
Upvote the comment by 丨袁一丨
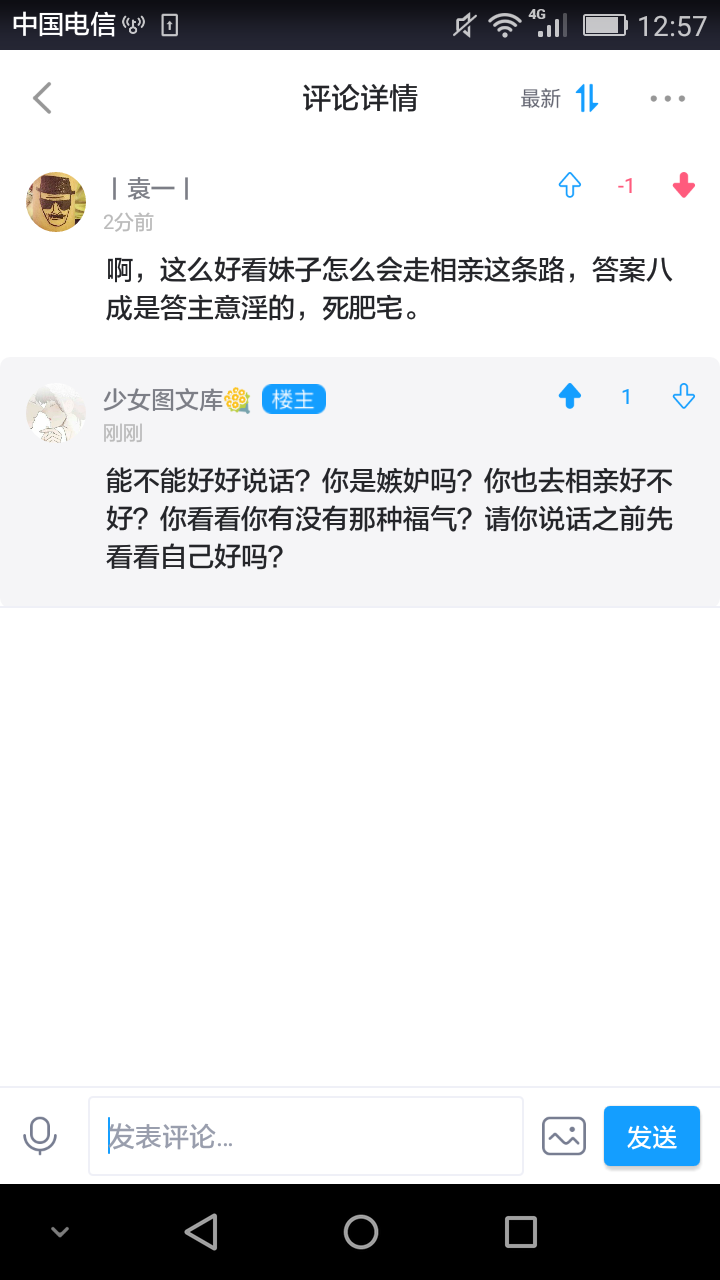point(570,185)
